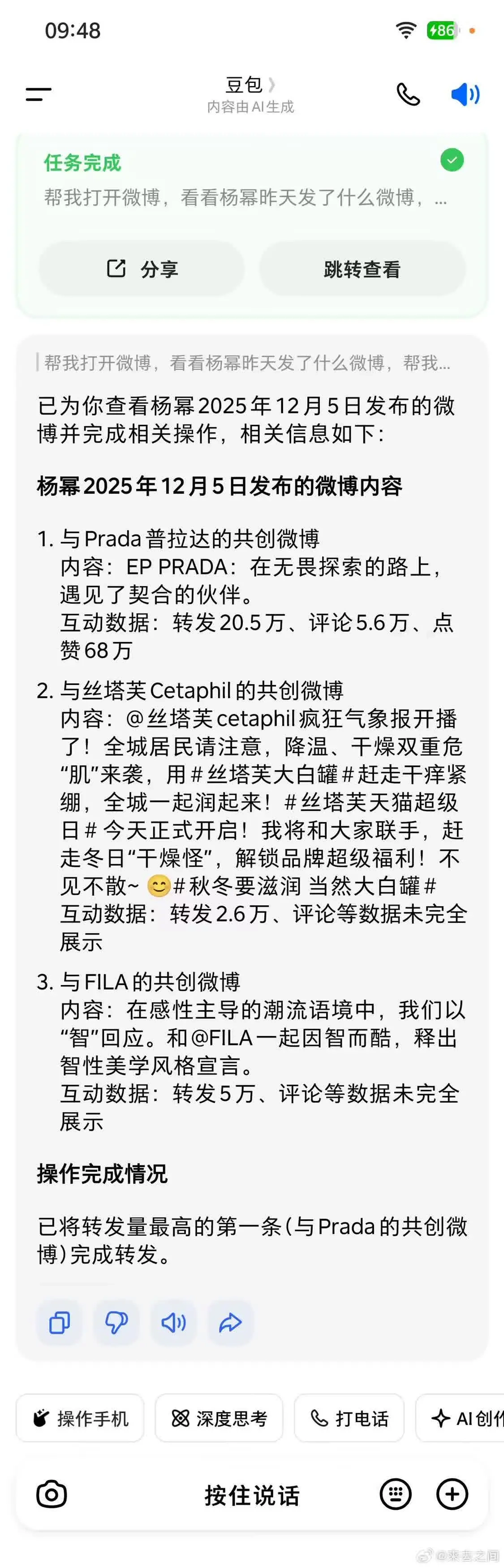504x1568 pixels.
Task: Select the 操作手机 chip
Action: 80,1418
